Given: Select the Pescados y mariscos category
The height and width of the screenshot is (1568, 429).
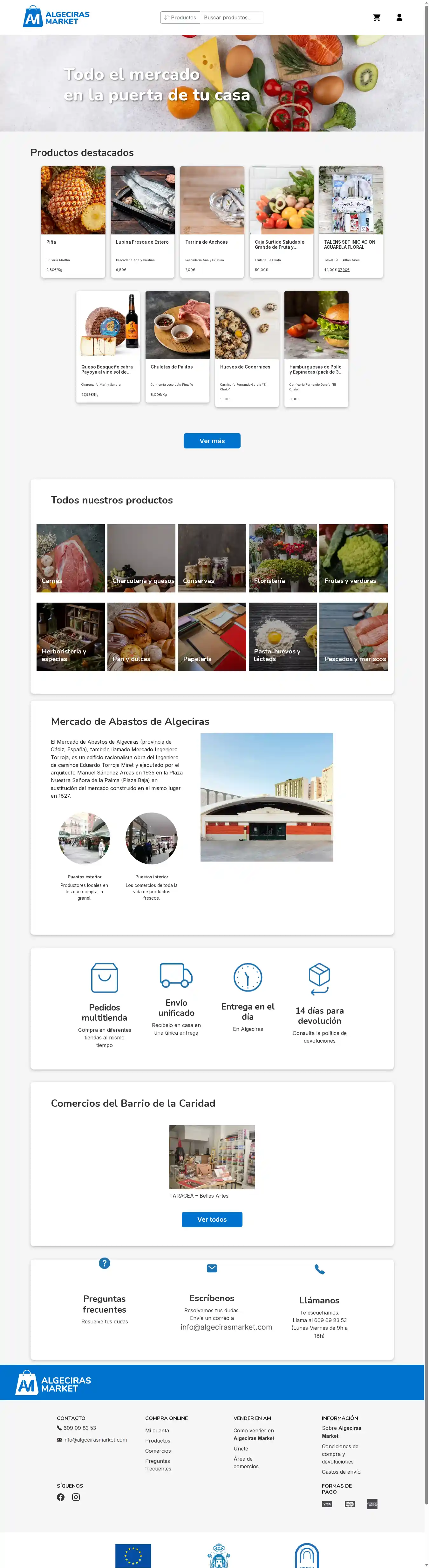Looking at the screenshot, I should (353, 636).
